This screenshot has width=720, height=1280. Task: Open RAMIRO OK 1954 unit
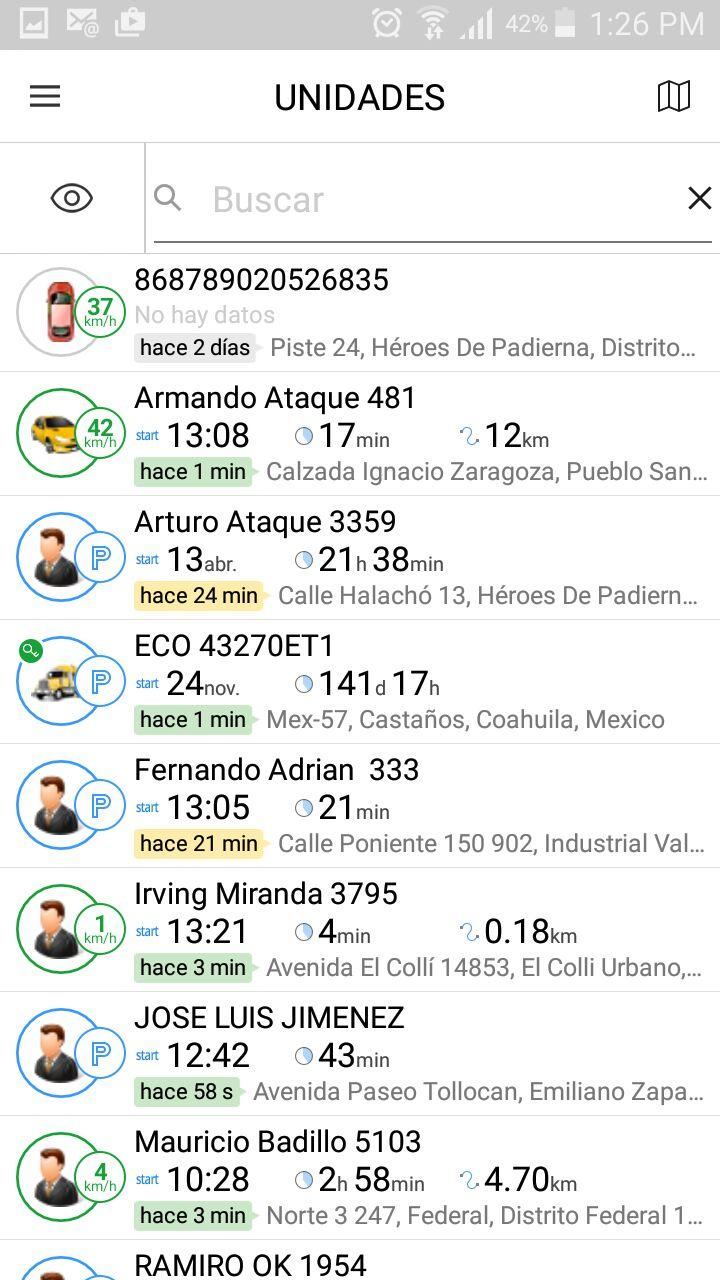point(360,1261)
